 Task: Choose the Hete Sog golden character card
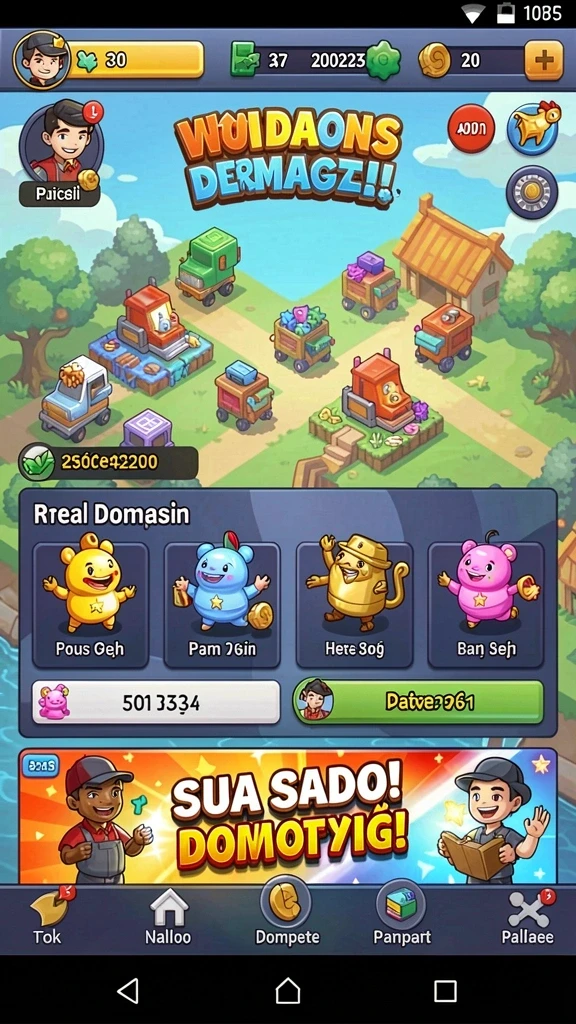[x=355, y=605]
